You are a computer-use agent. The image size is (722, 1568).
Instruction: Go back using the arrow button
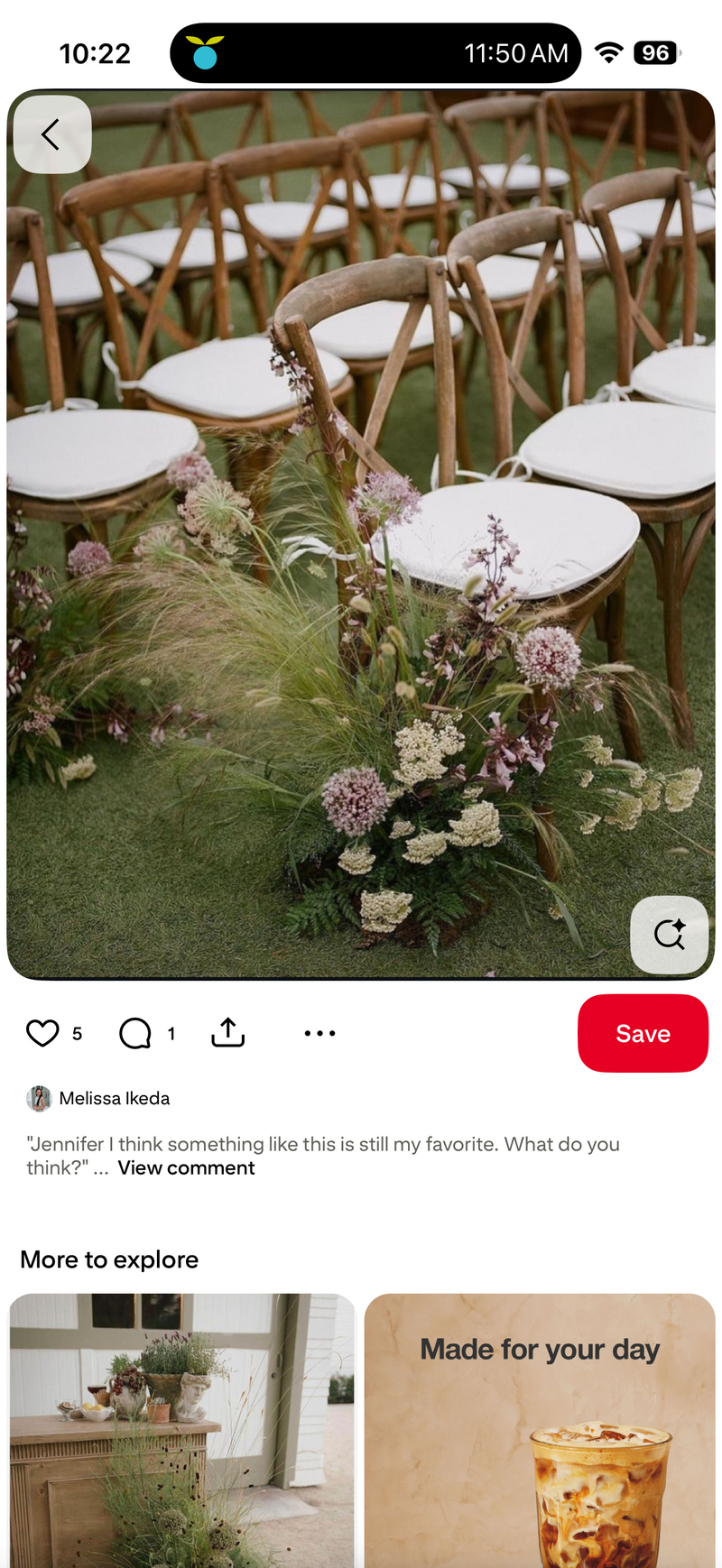[x=51, y=134]
